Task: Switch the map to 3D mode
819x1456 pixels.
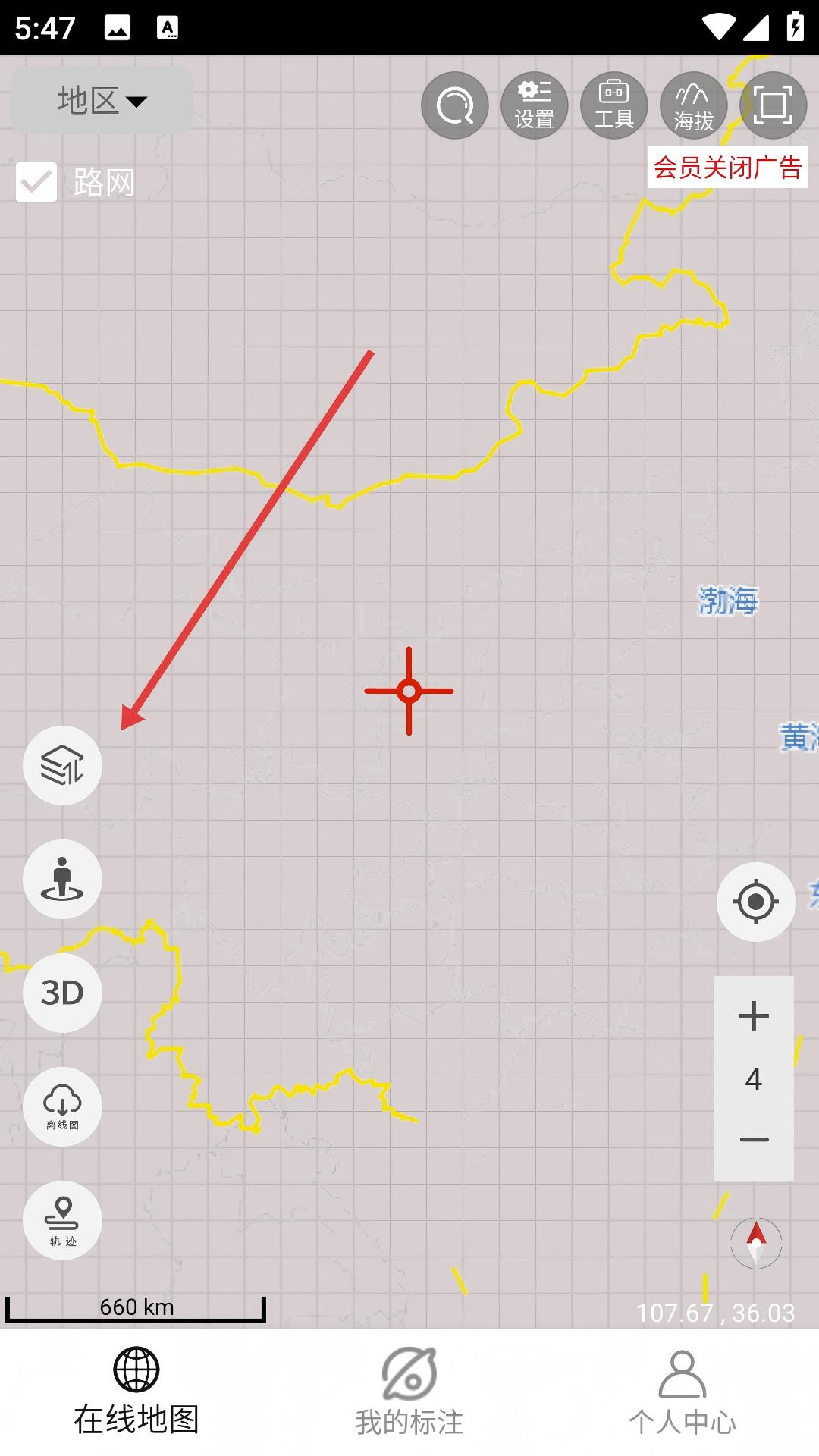Action: [x=62, y=993]
